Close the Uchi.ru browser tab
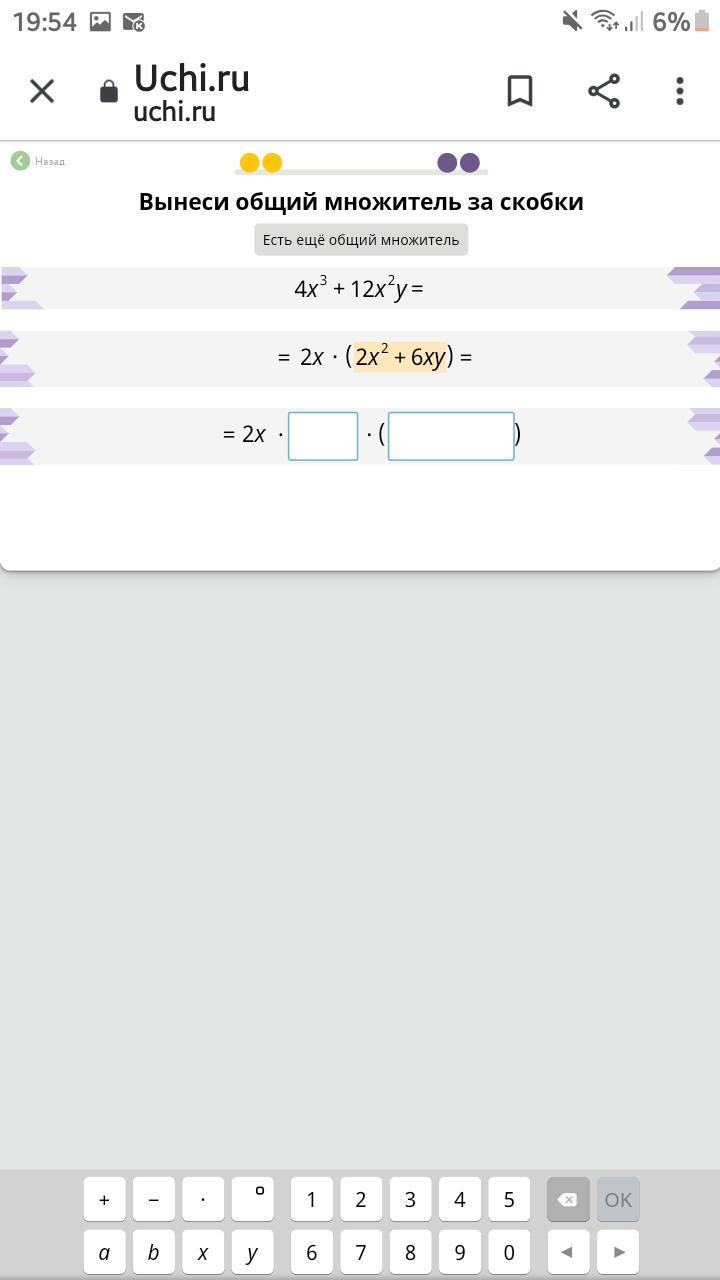 tap(42, 91)
